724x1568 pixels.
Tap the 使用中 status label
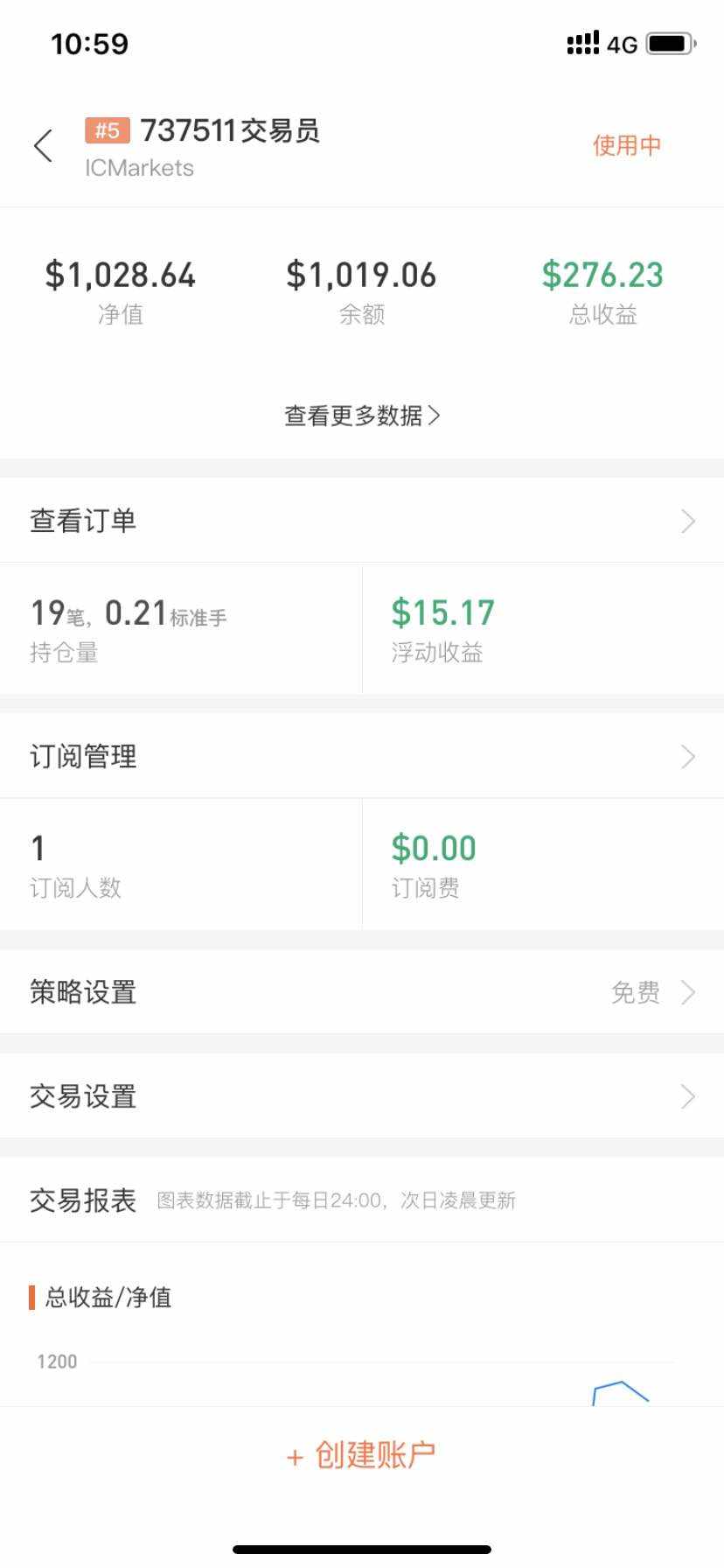pyautogui.click(x=626, y=145)
